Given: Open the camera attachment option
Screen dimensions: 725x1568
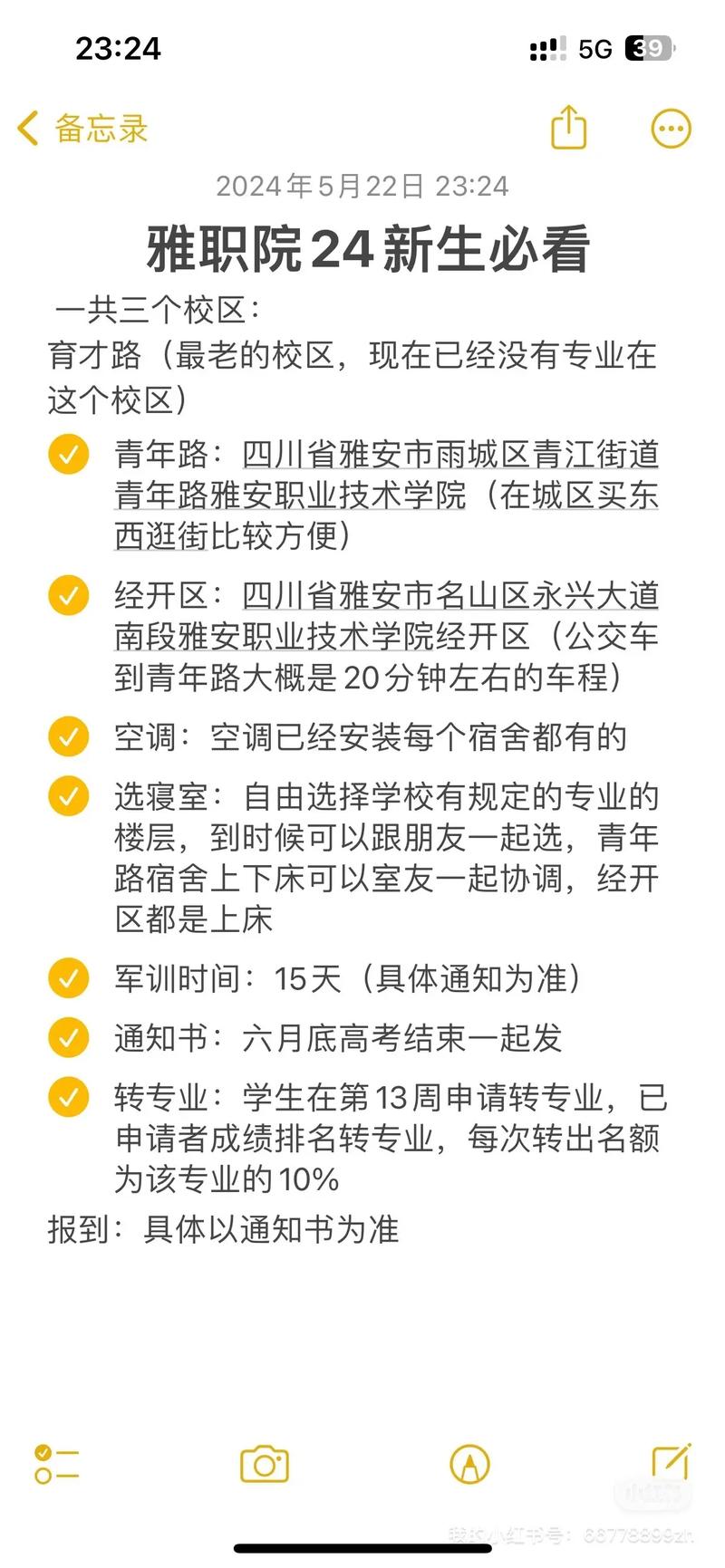Looking at the screenshot, I should 265,1464.
